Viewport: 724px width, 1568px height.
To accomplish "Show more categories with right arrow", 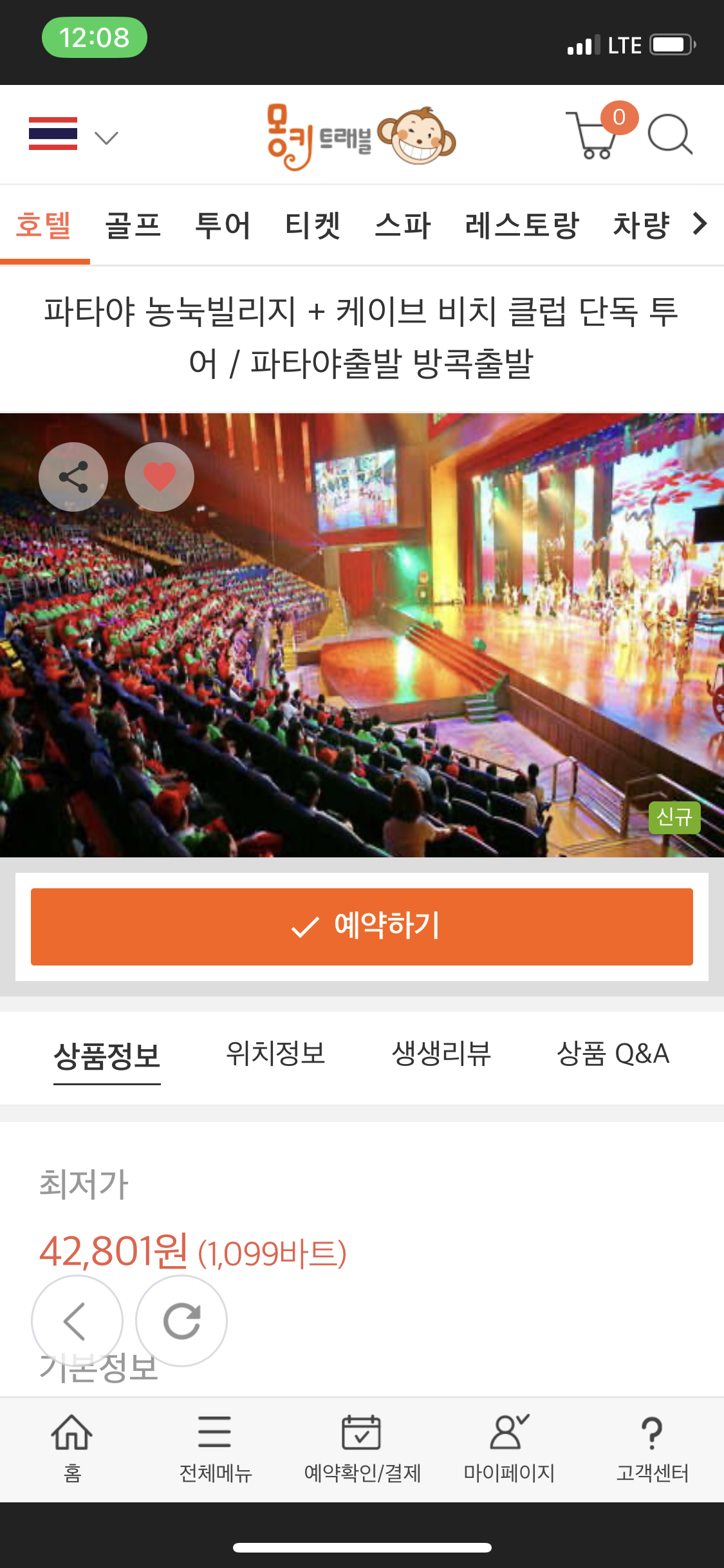I will pos(700,224).
